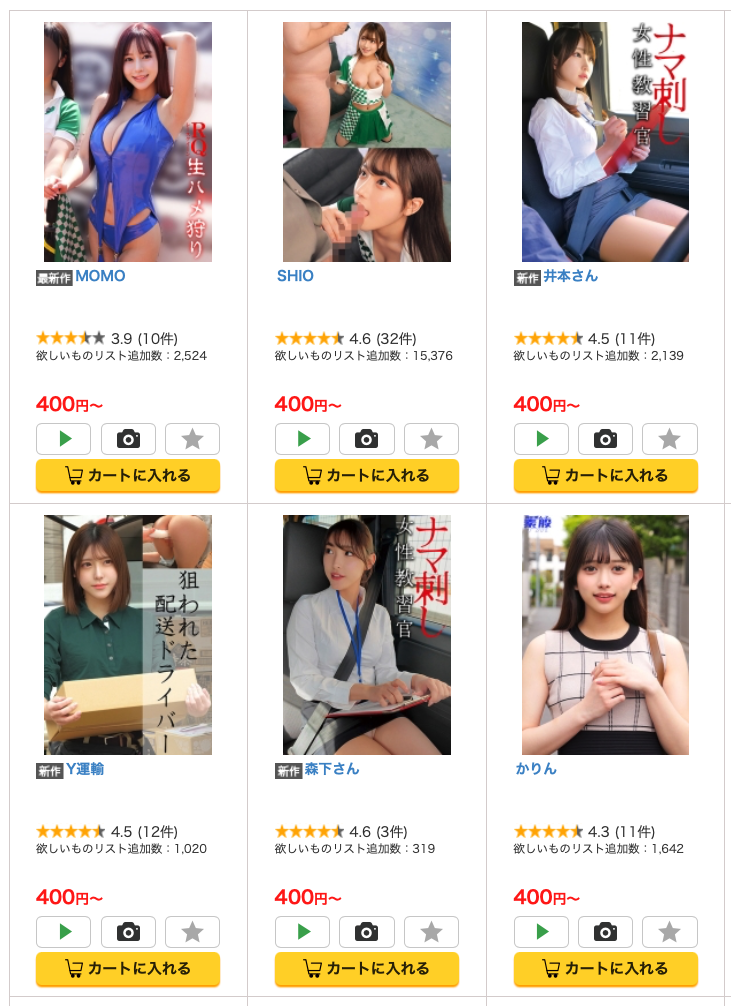The height and width of the screenshot is (1006, 731).
Task: Add SHIO to the wishlist with the star
Action: (x=431, y=439)
